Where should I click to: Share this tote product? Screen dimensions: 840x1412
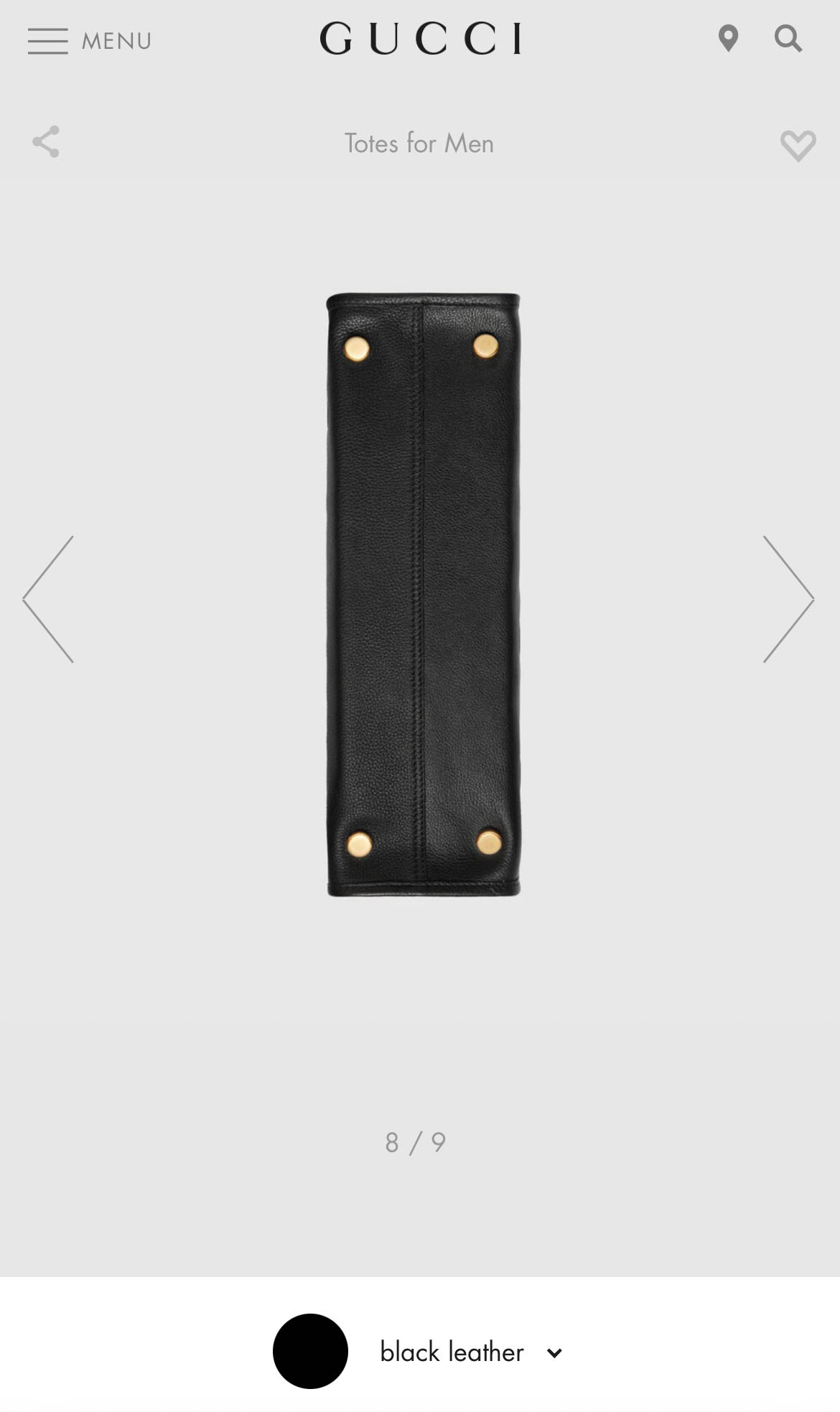pos(46,142)
